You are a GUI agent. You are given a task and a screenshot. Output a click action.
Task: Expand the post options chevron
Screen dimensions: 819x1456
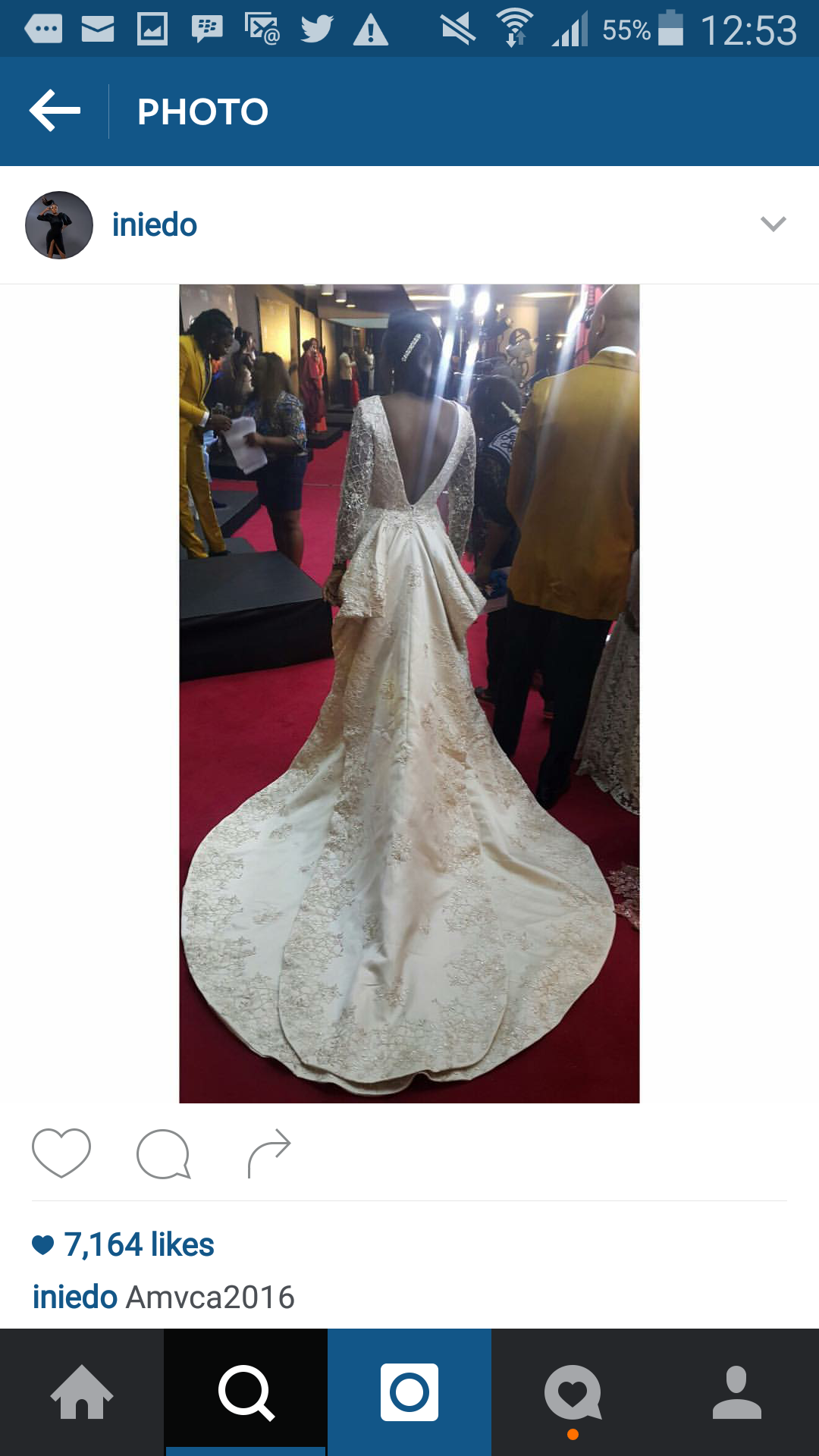point(773,224)
